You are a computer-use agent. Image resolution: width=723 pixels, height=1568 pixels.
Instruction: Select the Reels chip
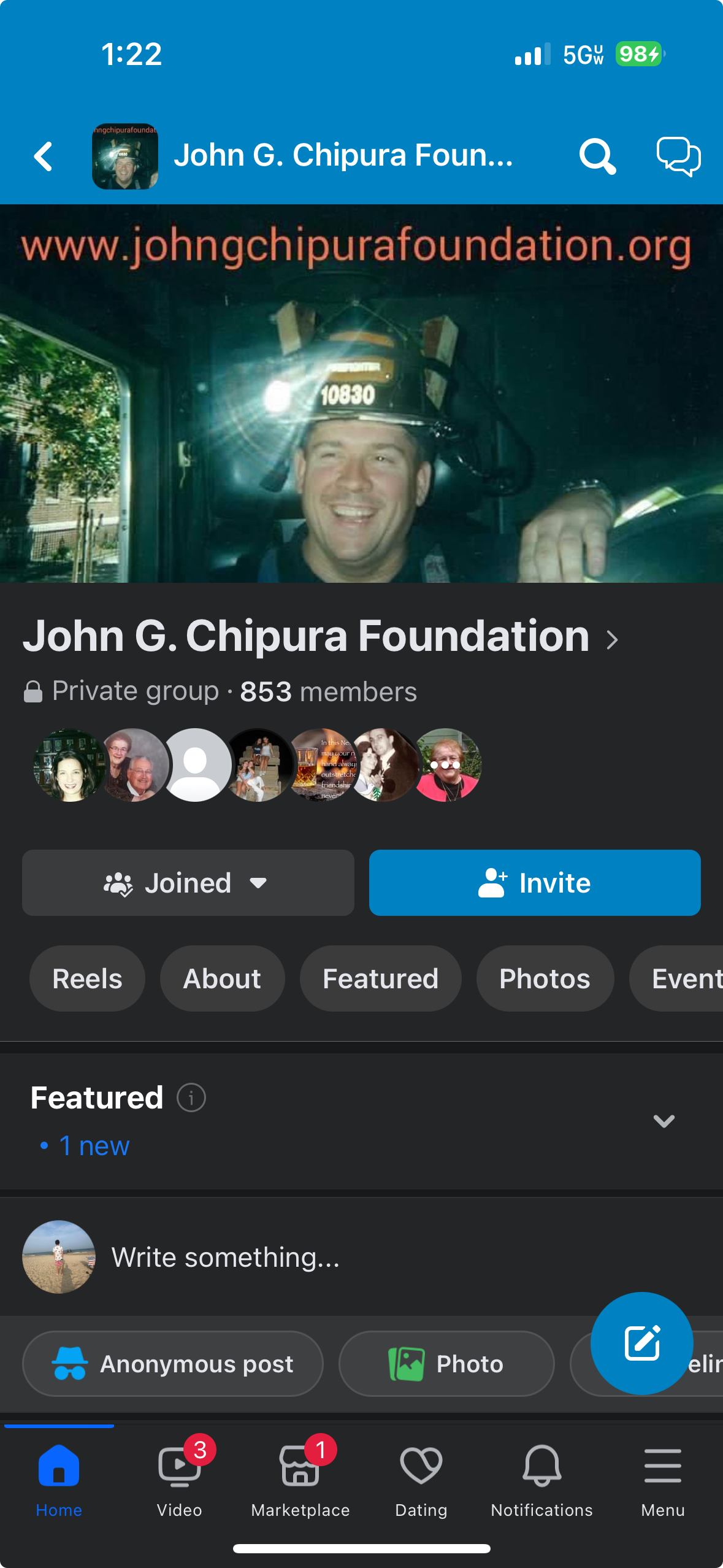pyautogui.click(x=87, y=978)
